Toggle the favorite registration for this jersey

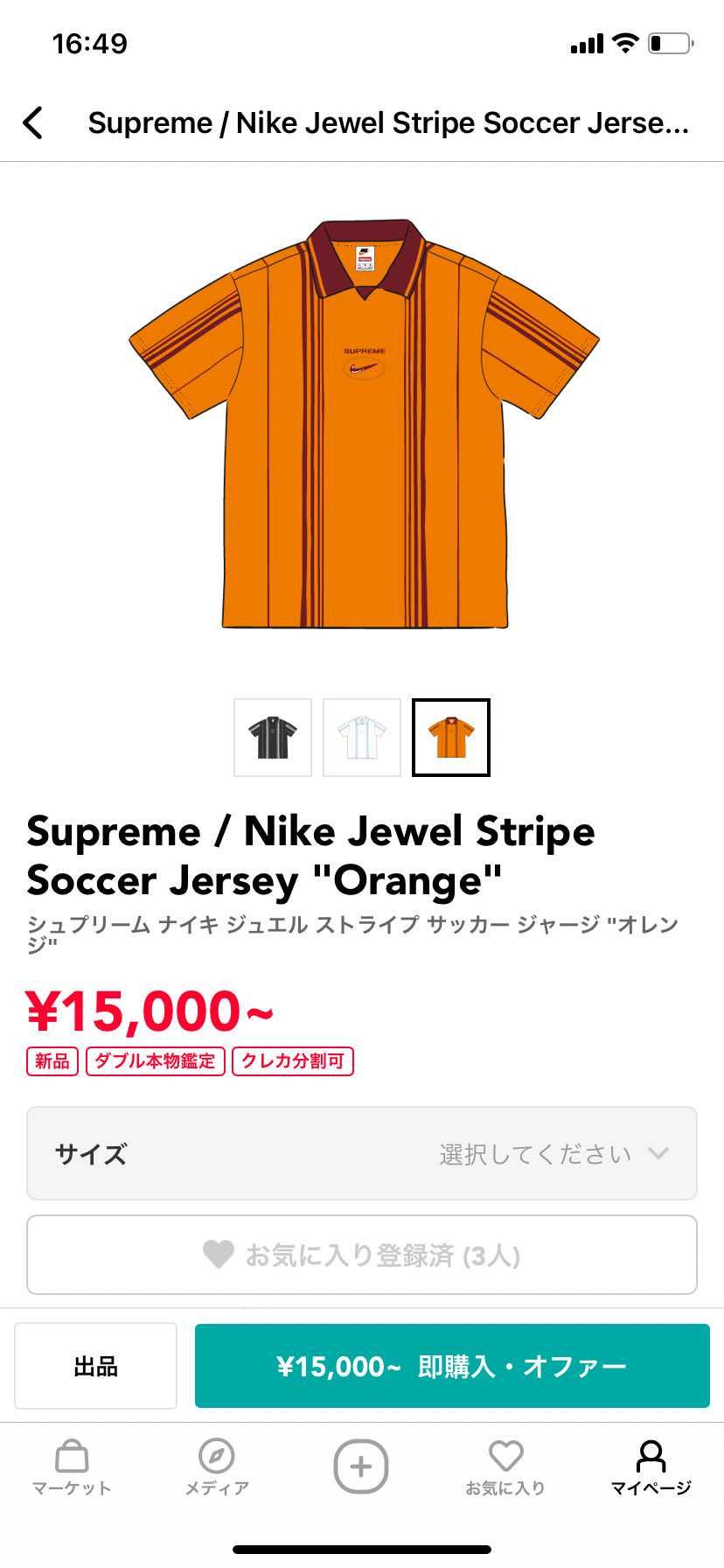point(362,1255)
